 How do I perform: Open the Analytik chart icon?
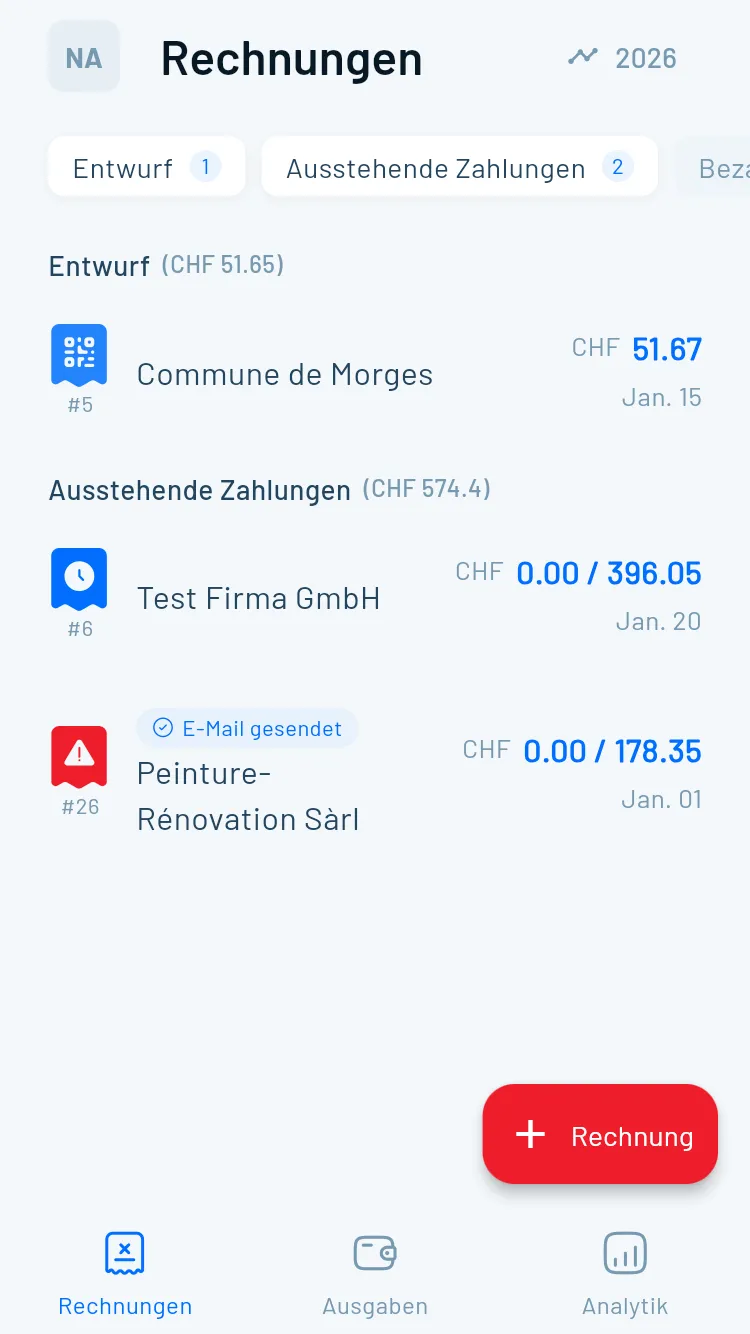click(624, 1252)
